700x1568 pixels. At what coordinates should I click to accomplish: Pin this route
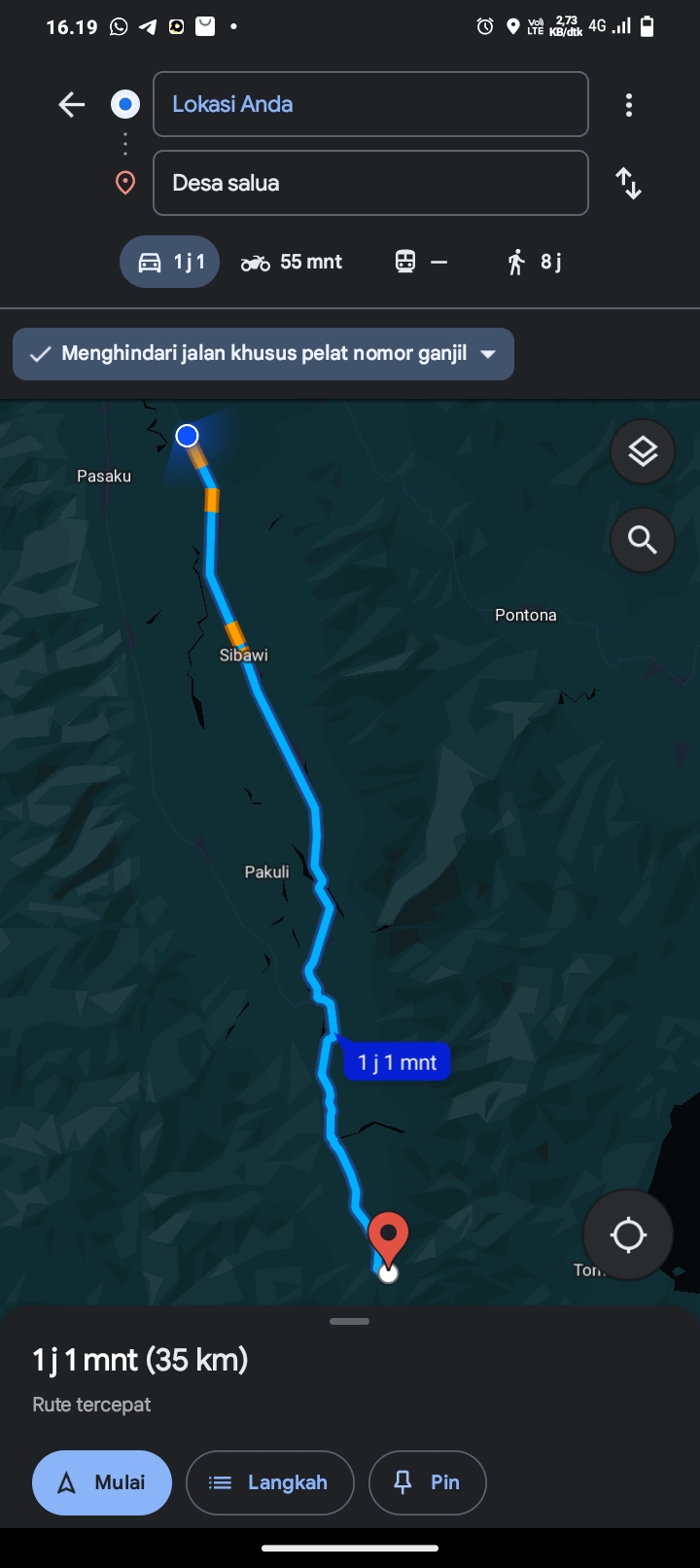click(x=427, y=1482)
